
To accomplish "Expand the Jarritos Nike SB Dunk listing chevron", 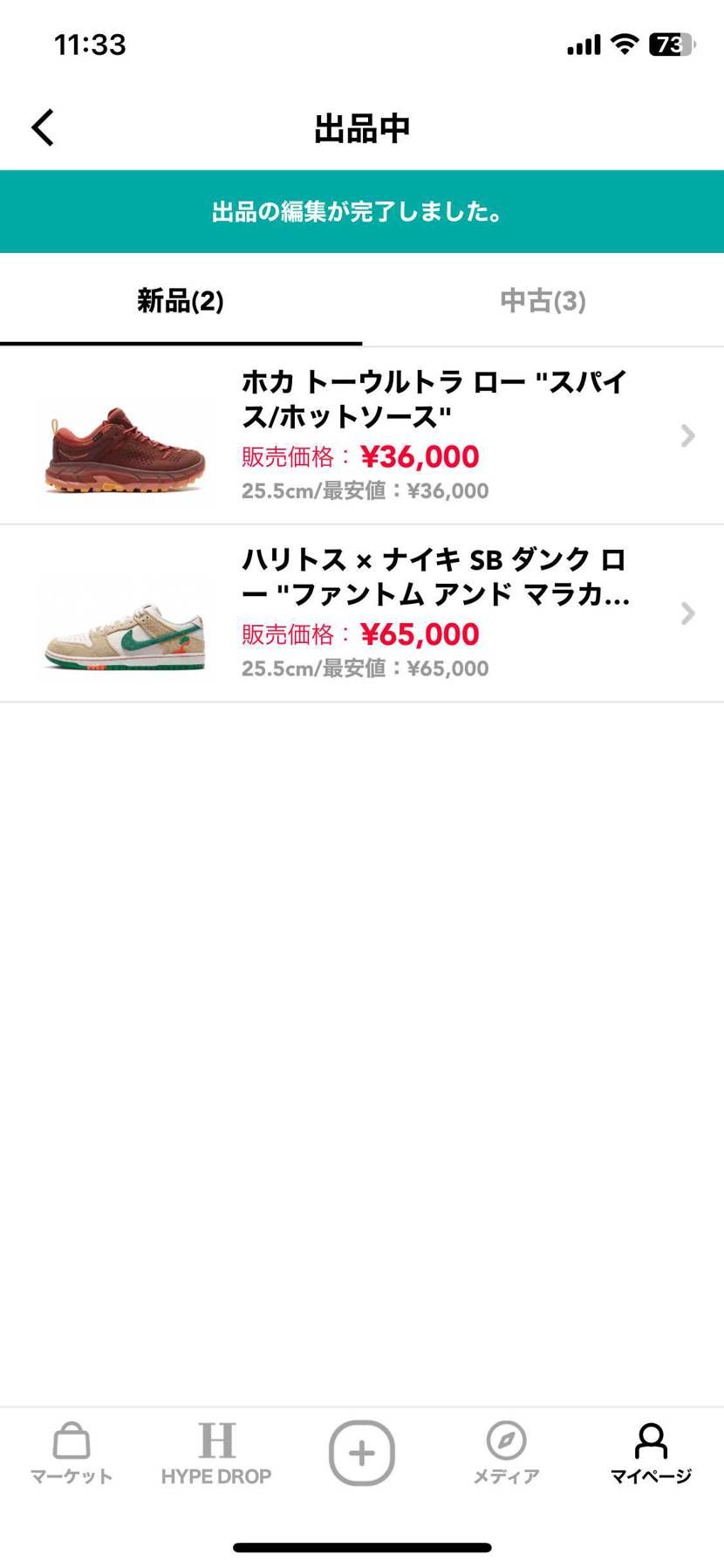I will [x=686, y=614].
